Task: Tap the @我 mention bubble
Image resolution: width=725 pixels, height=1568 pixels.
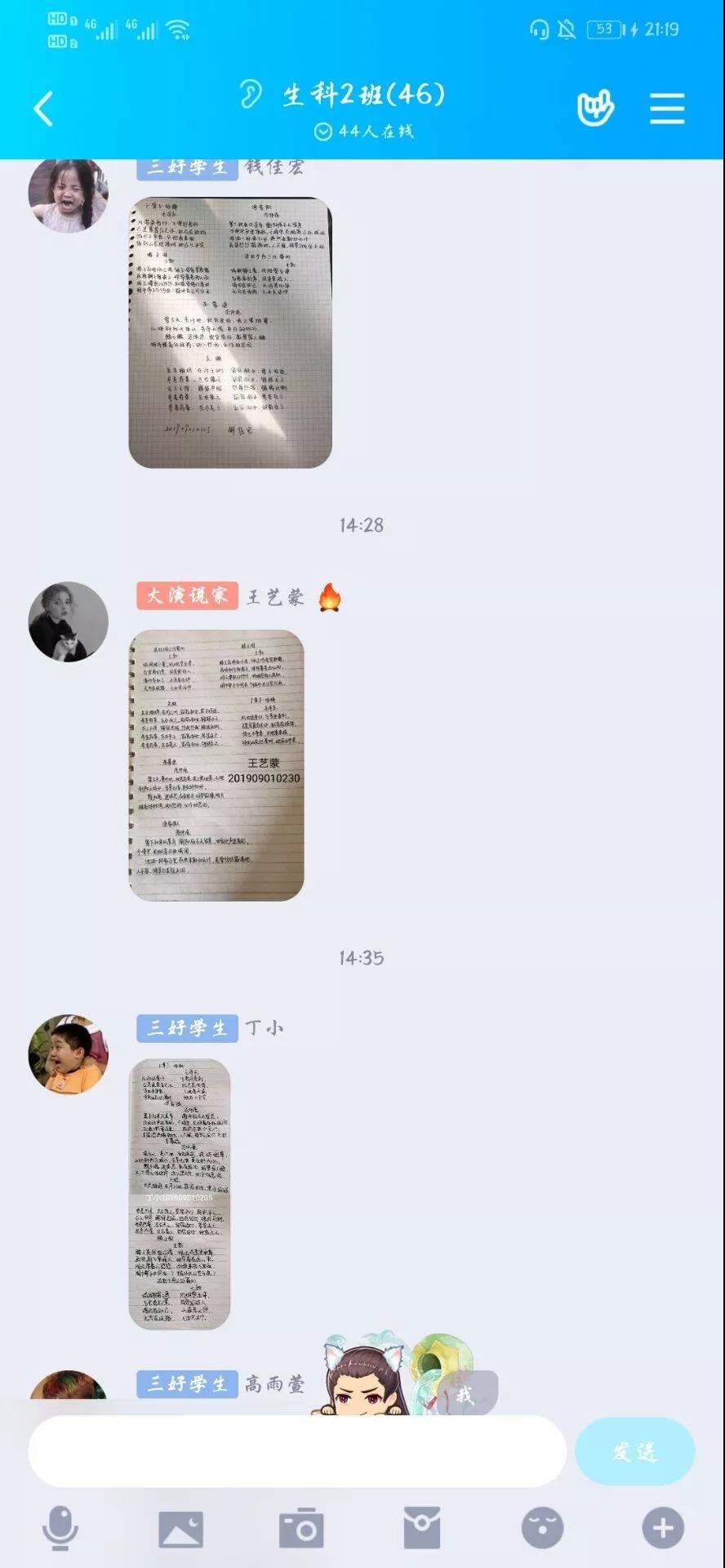Action: click(x=466, y=1394)
